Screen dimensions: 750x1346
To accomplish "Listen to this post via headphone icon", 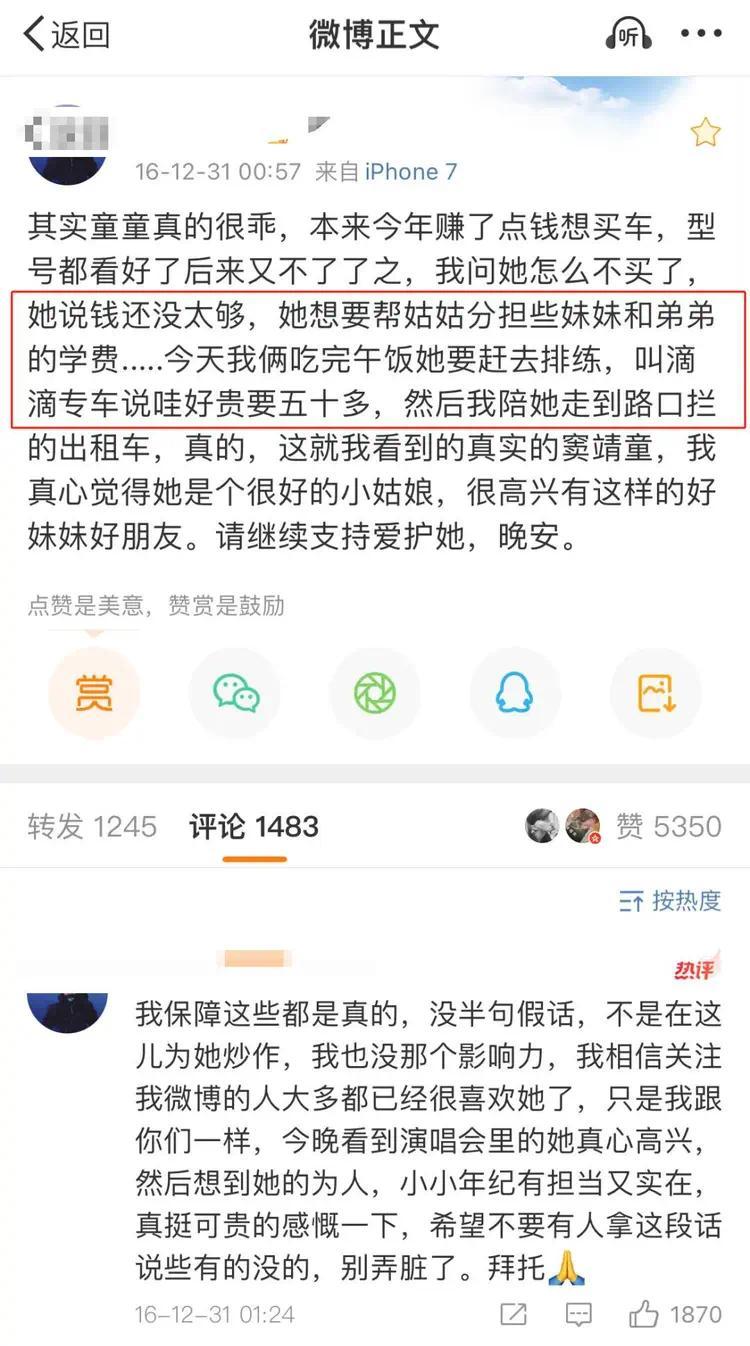I will pyautogui.click(x=629, y=35).
